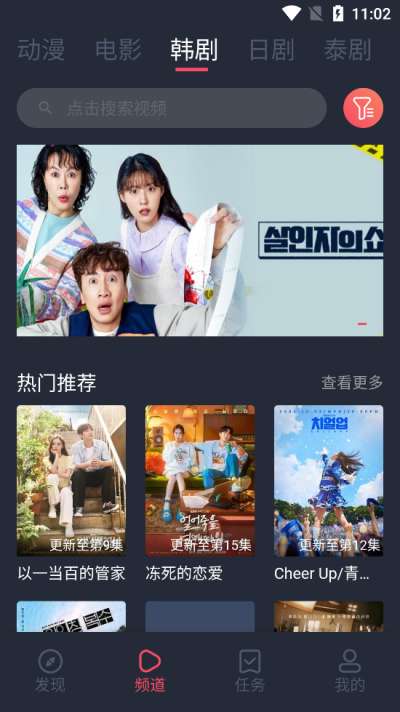Select the 日剧 tab
The width and height of the screenshot is (400, 712).
272,50
